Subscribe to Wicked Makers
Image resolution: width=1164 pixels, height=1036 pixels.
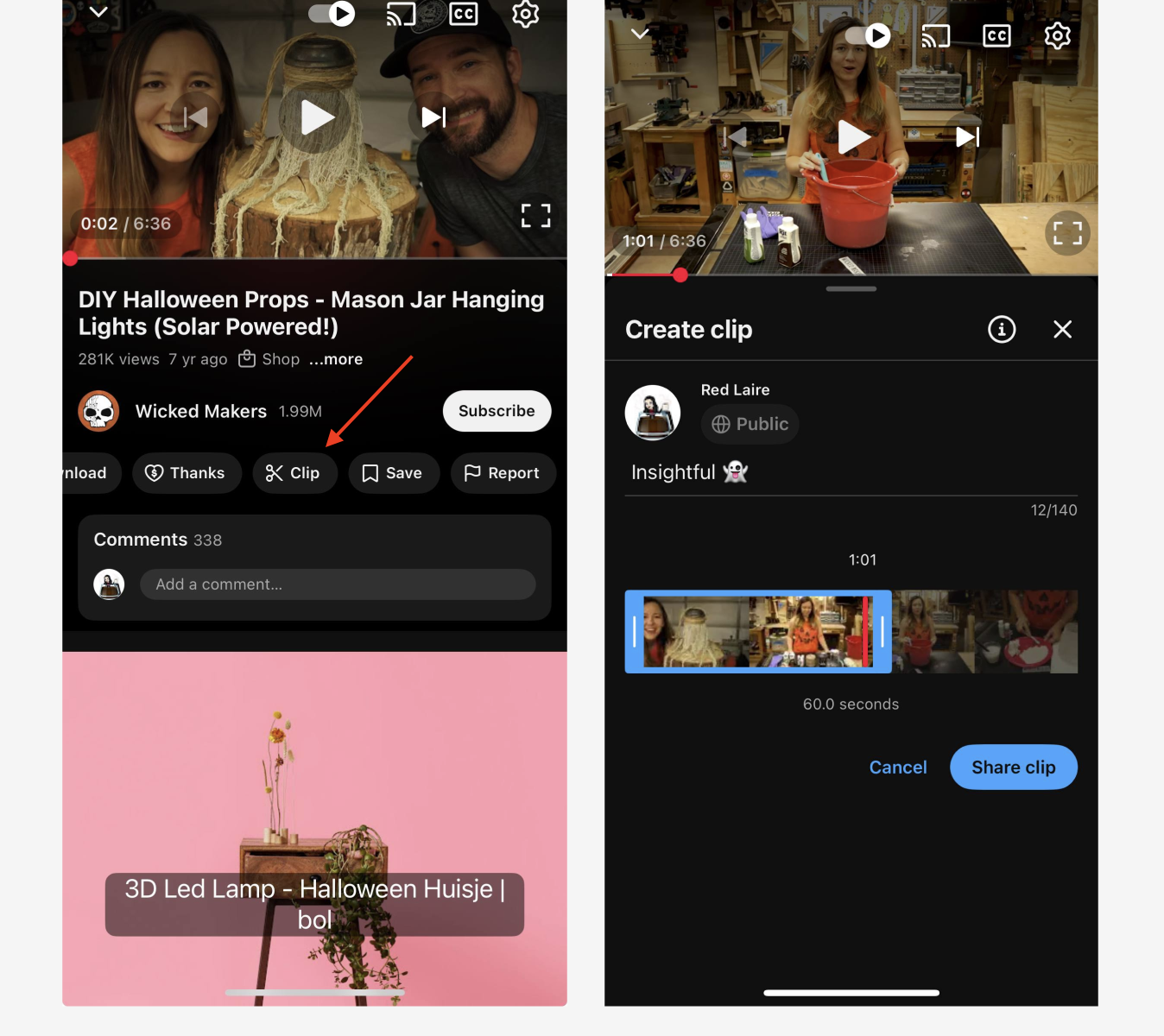[x=497, y=411]
